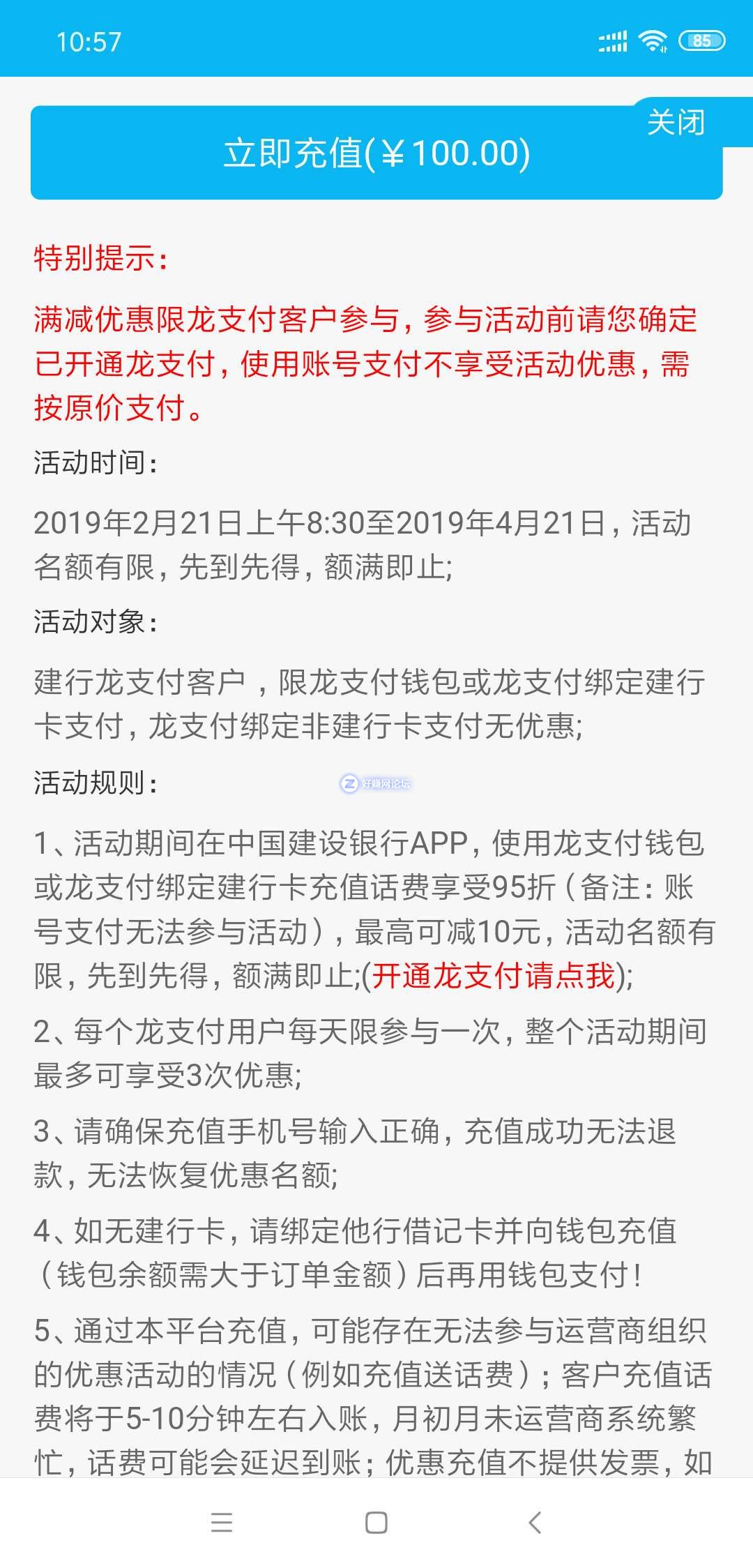Dismiss the notice with 关闭
753x1568 pixels.
[676, 123]
